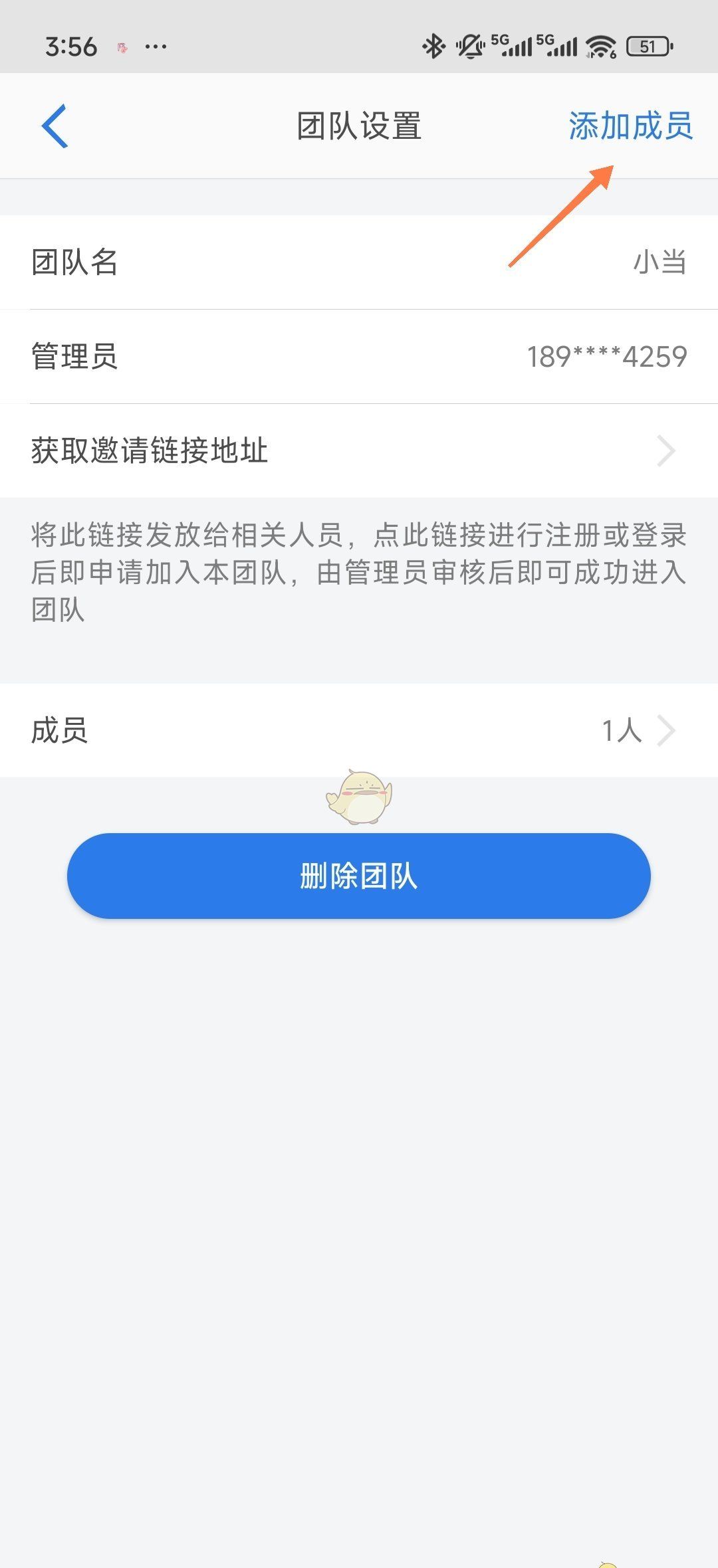Open the 团队设置 title area
Image resolution: width=718 pixels, height=1568 pixels.
359,126
